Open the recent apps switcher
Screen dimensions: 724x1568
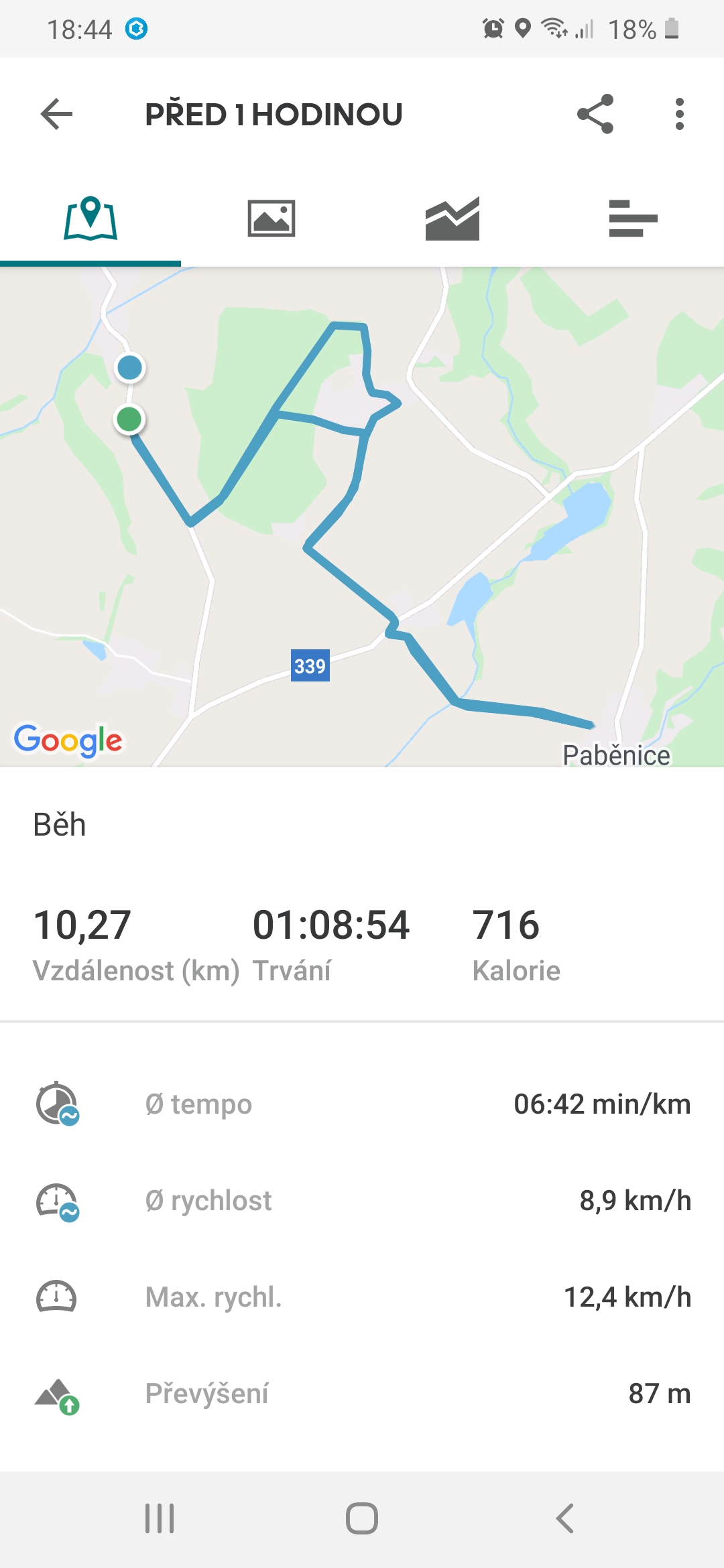(x=160, y=1518)
